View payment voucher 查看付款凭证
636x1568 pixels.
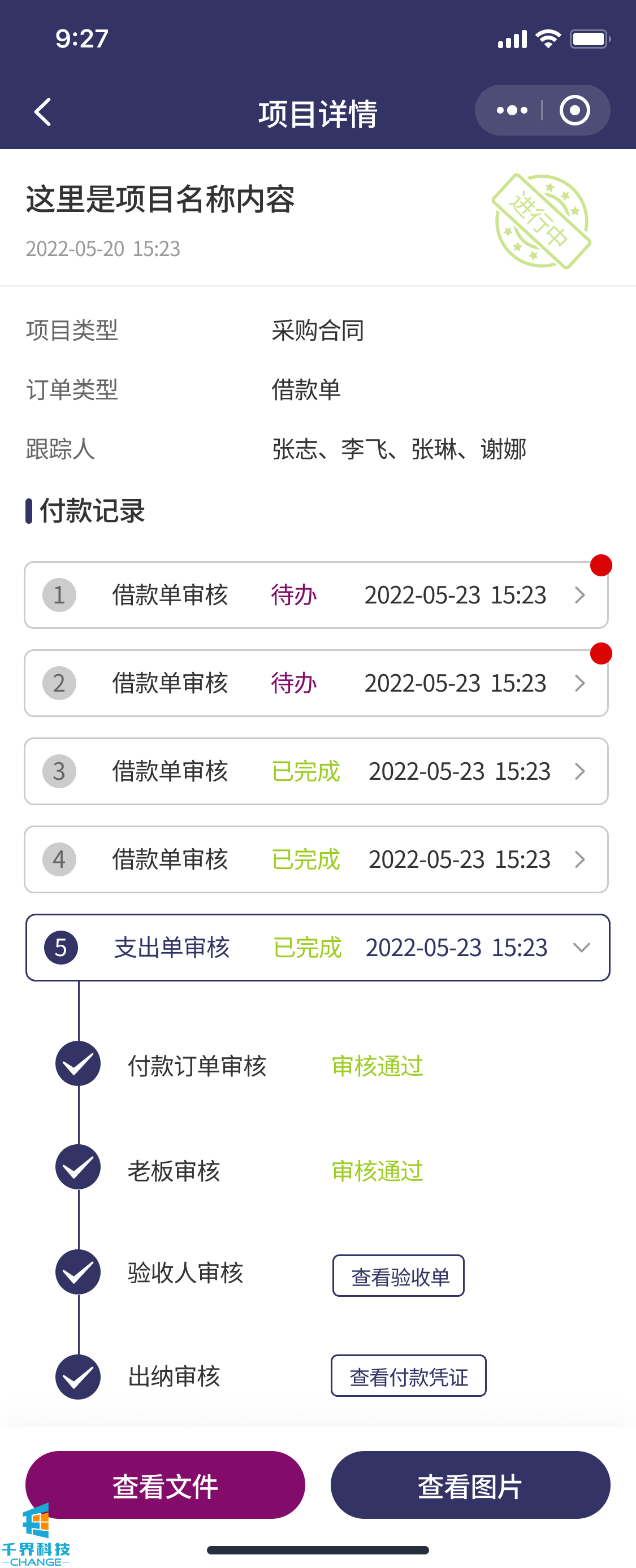(x=408, y=1376)
